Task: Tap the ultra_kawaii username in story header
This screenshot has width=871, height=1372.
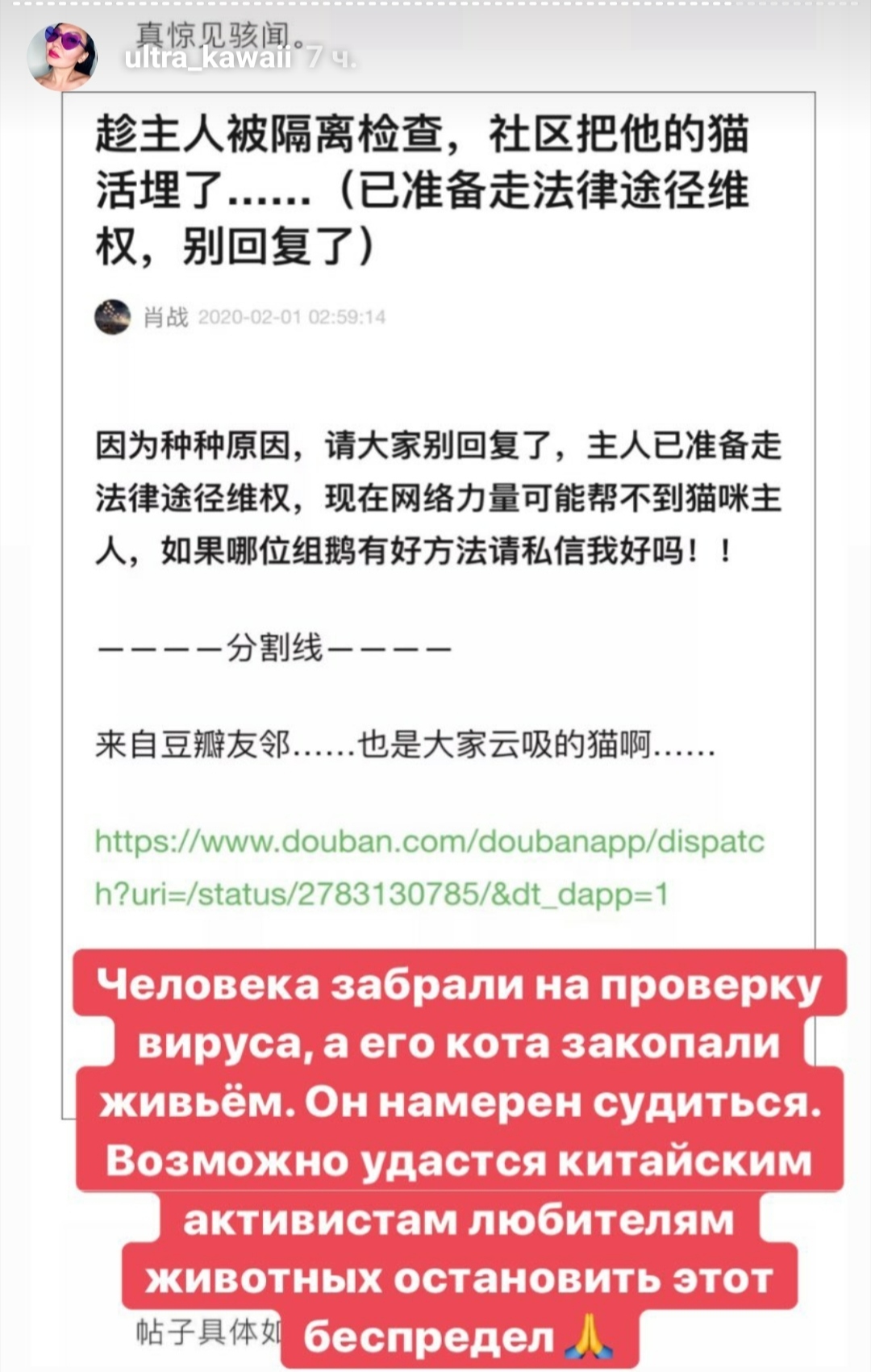Action: (x=208, y=57)
